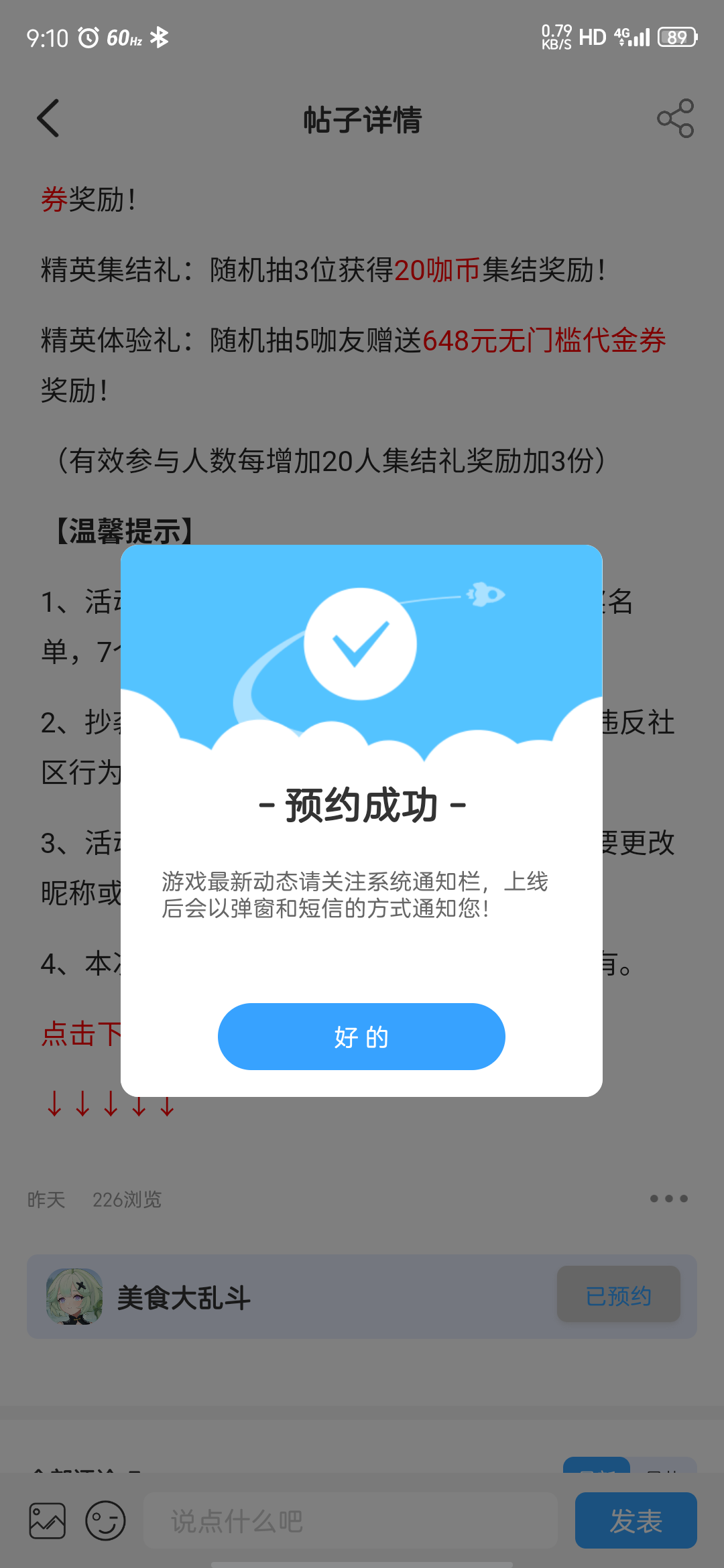Open the three-dot more options menu
Image resolution: width=724 pixels, height=1568 pixels.
[x=668, y=1199]
